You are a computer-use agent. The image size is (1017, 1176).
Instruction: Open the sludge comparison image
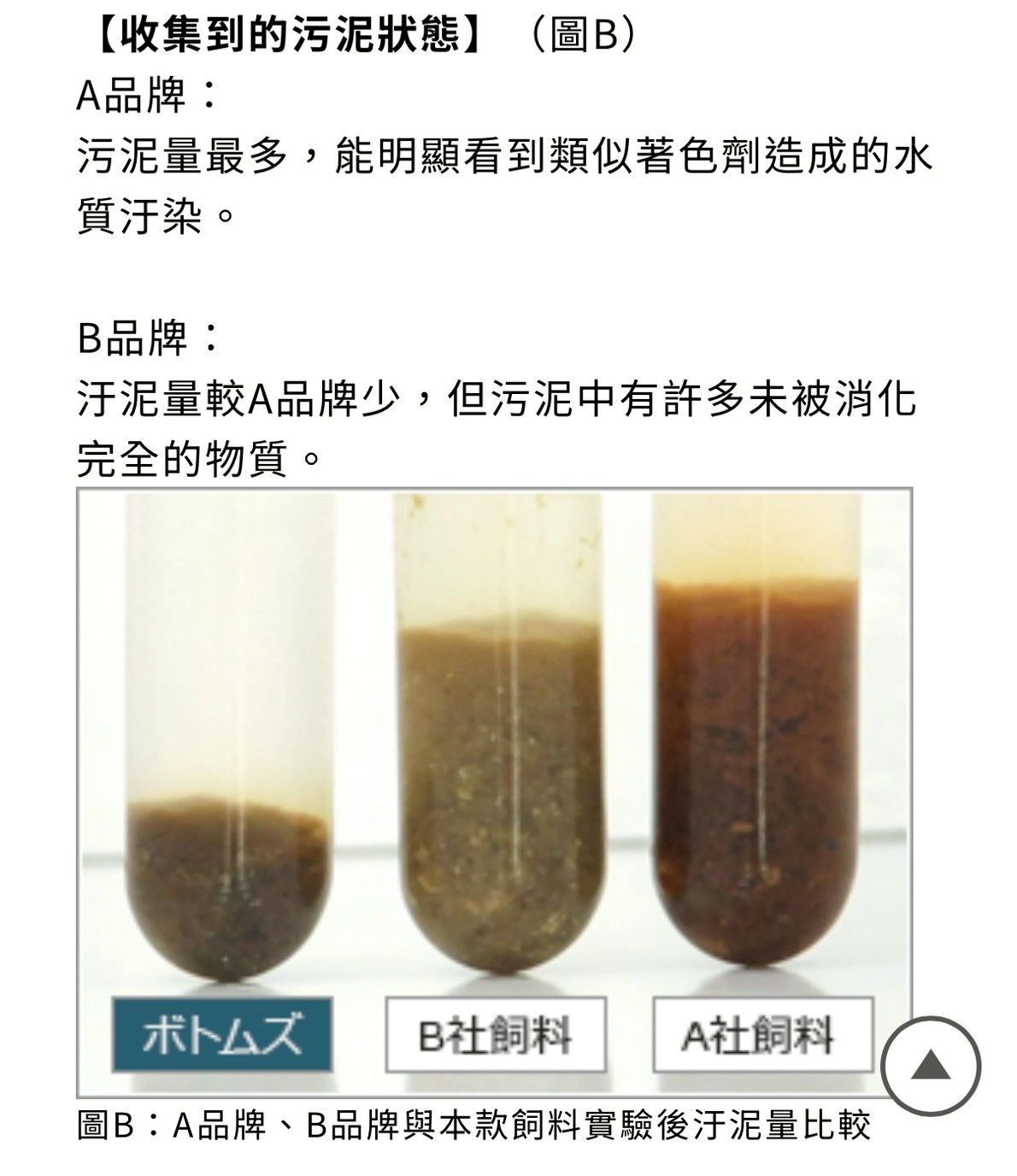tap(494, 769)
